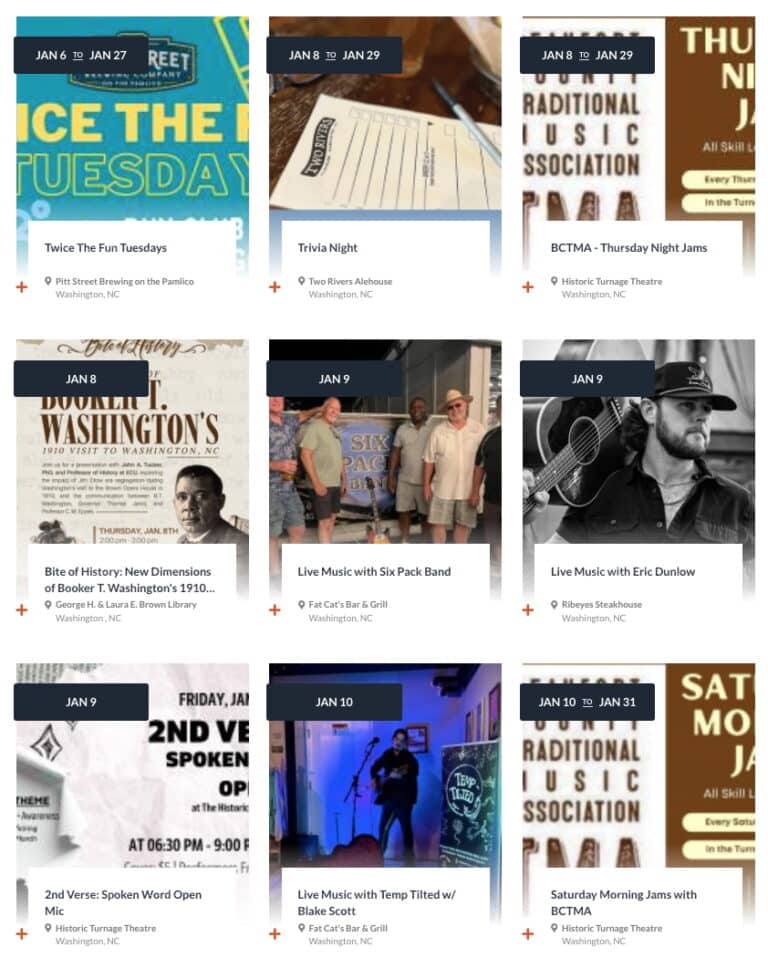Screen dimensions: 768x958
Task: Tap plus icon on Six Pack Band card
Action: tap(275, 610)
